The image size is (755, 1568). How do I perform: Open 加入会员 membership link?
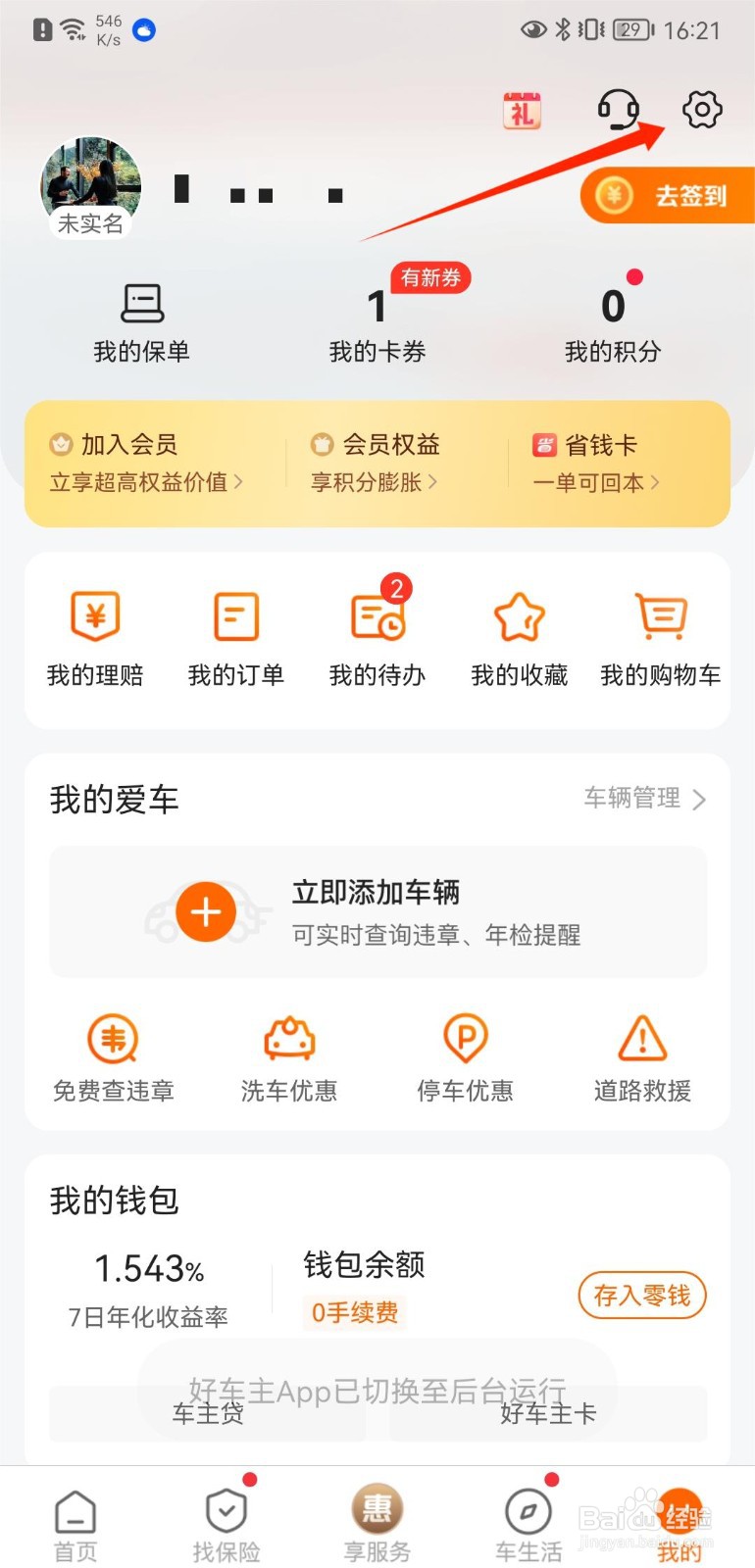point(147,463)
